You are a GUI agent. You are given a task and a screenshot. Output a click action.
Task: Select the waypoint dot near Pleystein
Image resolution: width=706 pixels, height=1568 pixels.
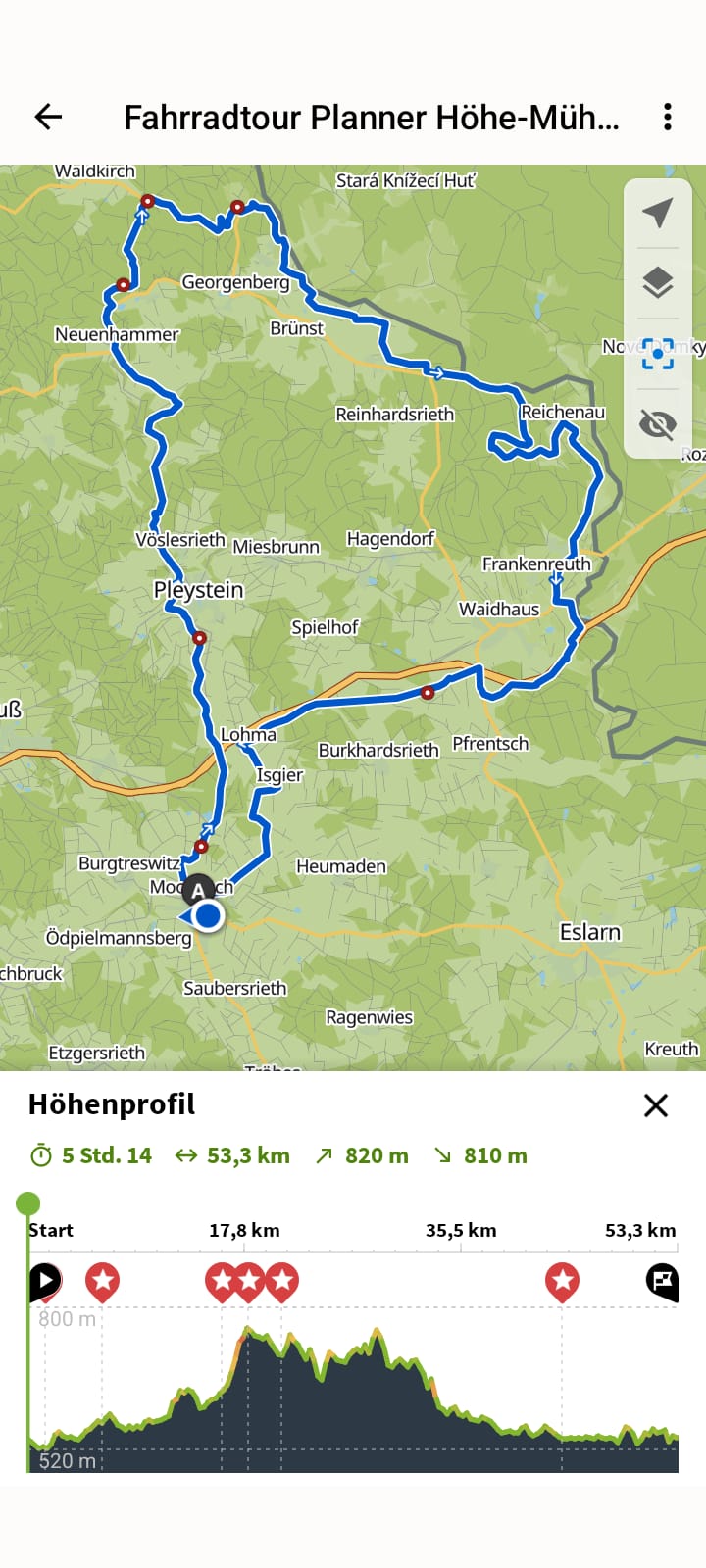click(199, 638)
